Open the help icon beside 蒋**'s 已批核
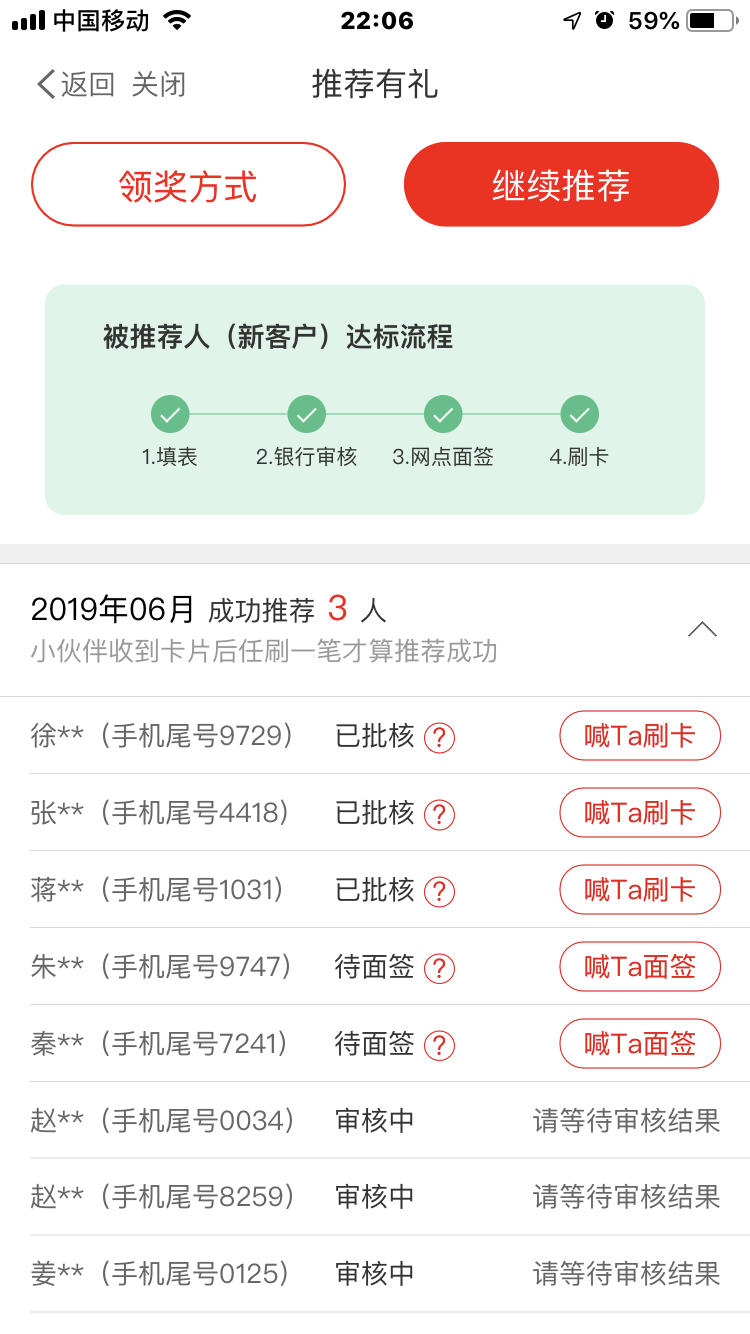Image resolution: width=750 pixels, height=1334 pixels. click(440, 892)
